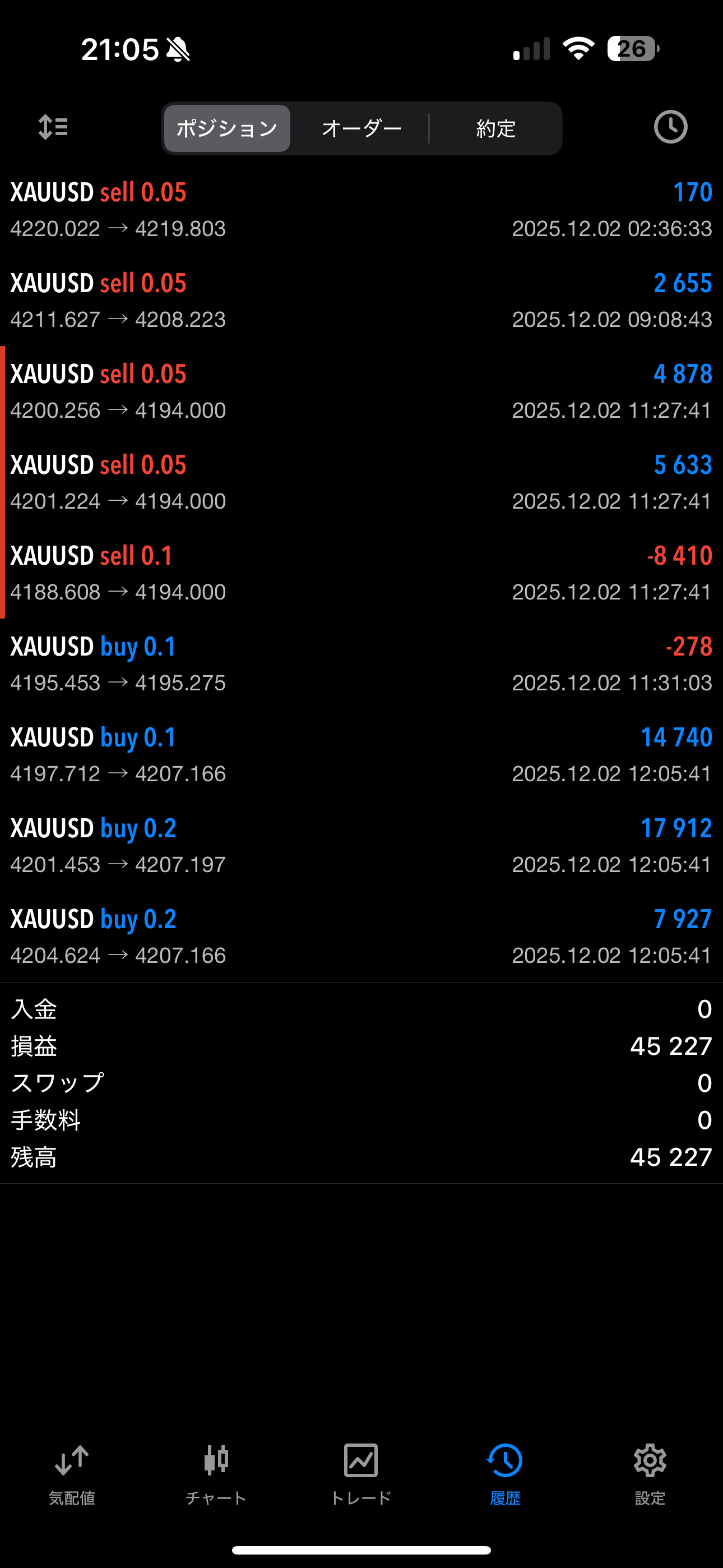Open the sort options icon
The width and height of the screenshot is (723, 1568).
53,127
